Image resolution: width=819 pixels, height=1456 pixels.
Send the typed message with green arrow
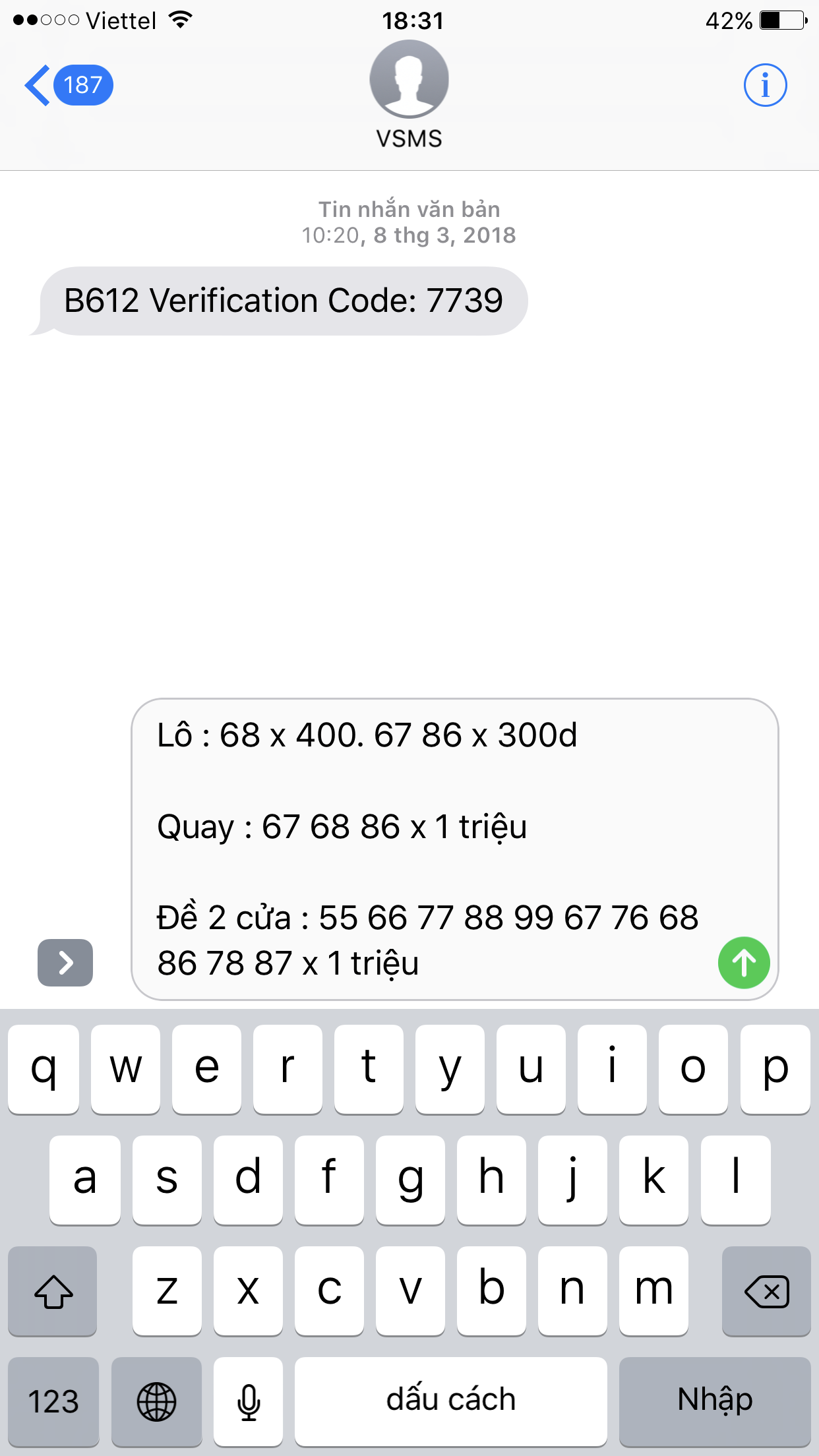click(x=744, y=963)
